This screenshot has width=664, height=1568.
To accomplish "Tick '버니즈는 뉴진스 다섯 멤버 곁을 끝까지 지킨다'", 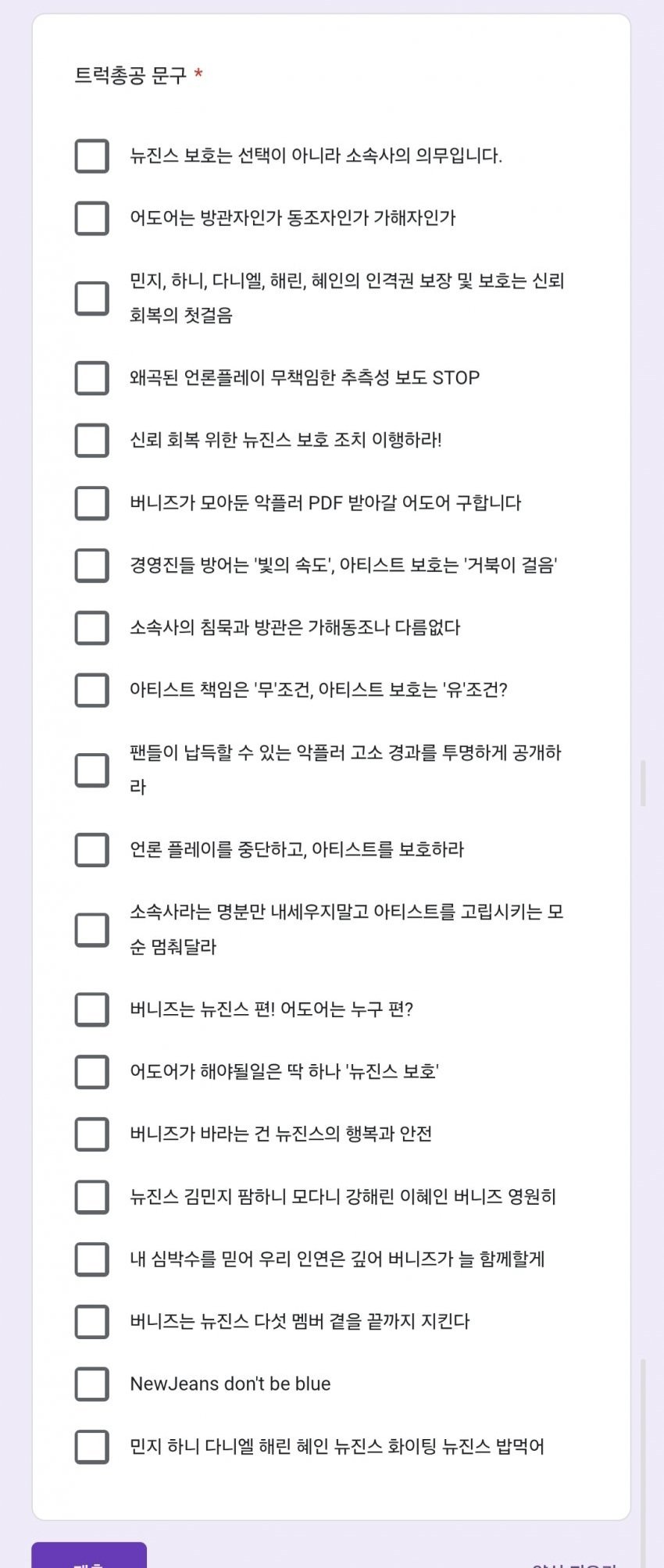I will [x=92, y=1322].
